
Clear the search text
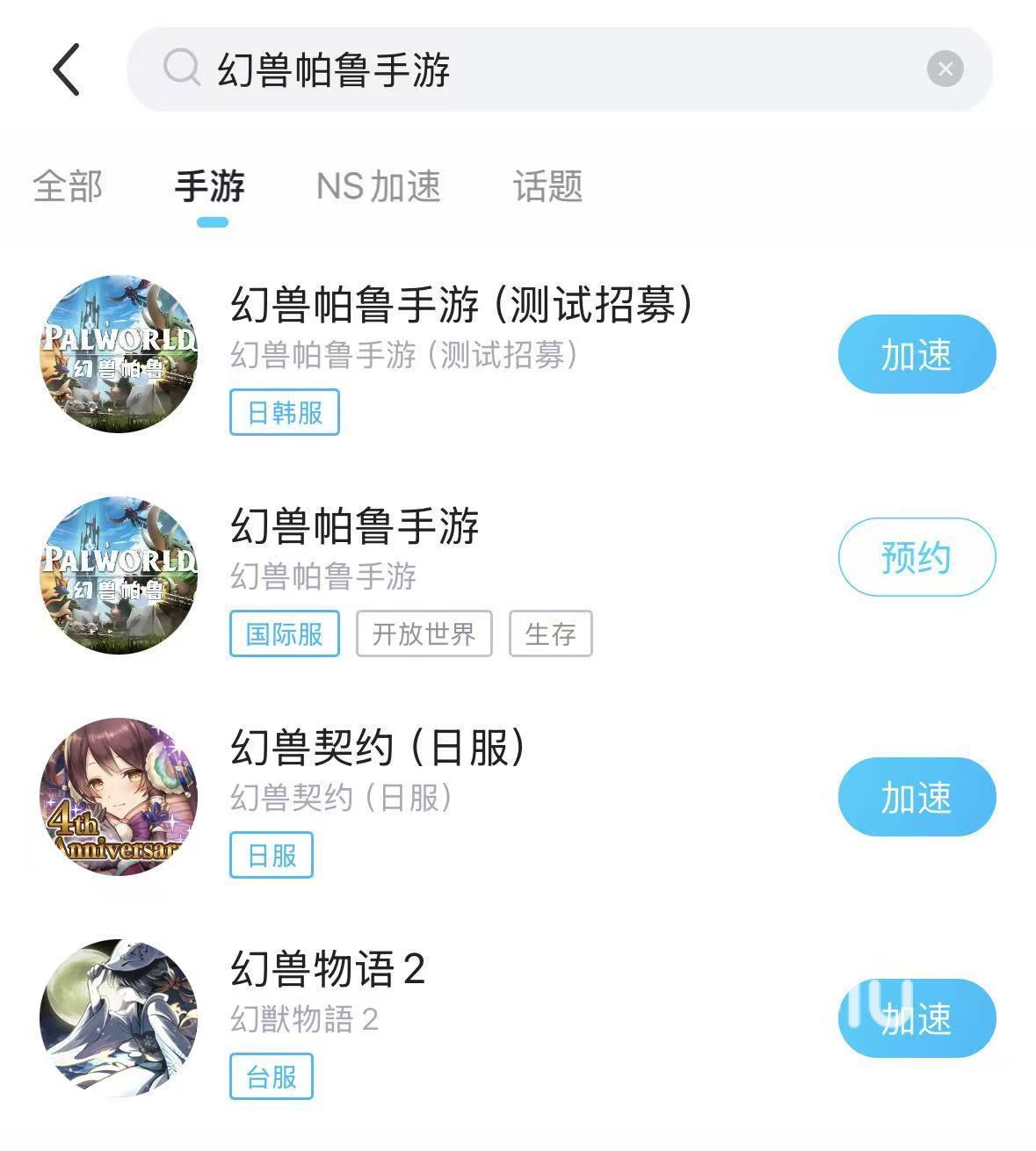click(x=945, y=69)
